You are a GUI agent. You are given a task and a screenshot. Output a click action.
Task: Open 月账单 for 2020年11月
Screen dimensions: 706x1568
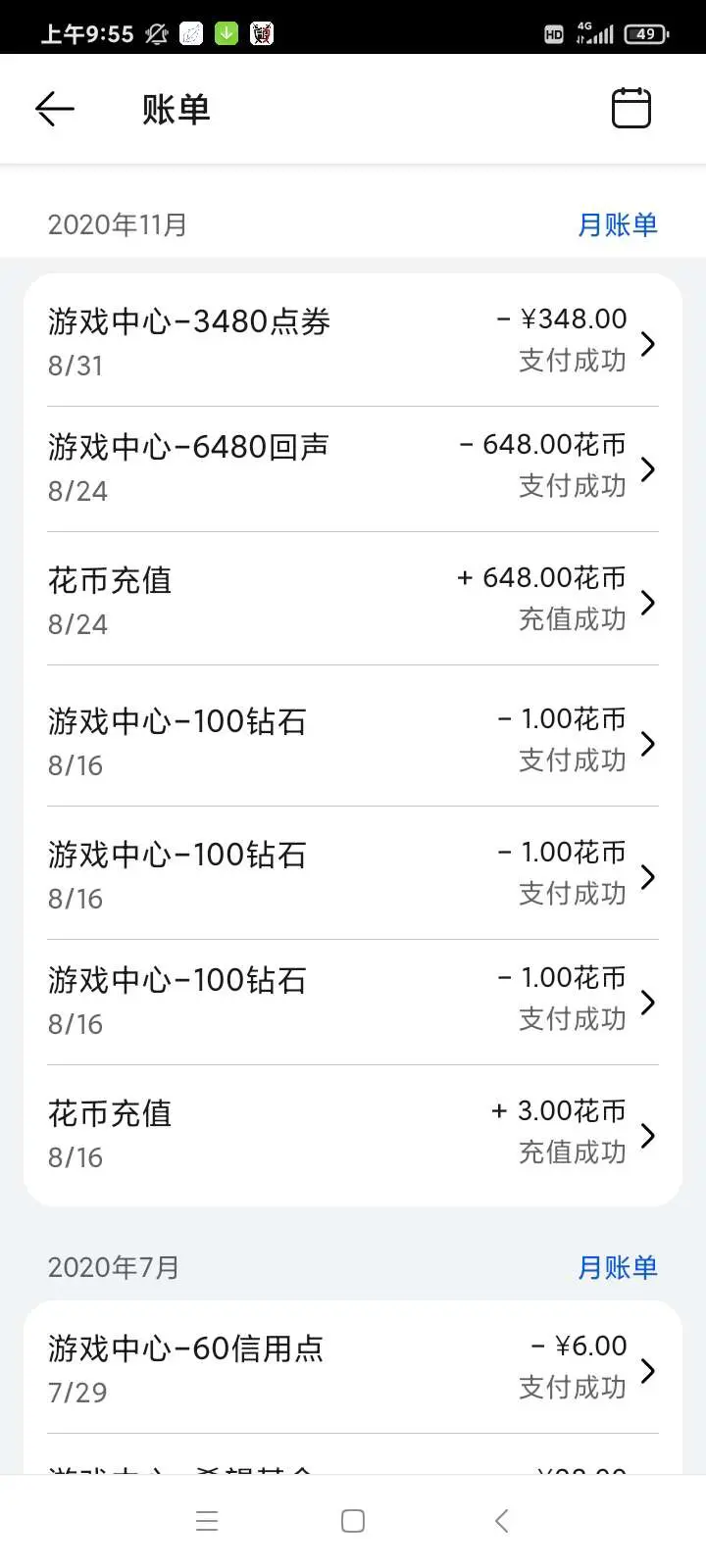pyautogui.click(x=617, y=224)
